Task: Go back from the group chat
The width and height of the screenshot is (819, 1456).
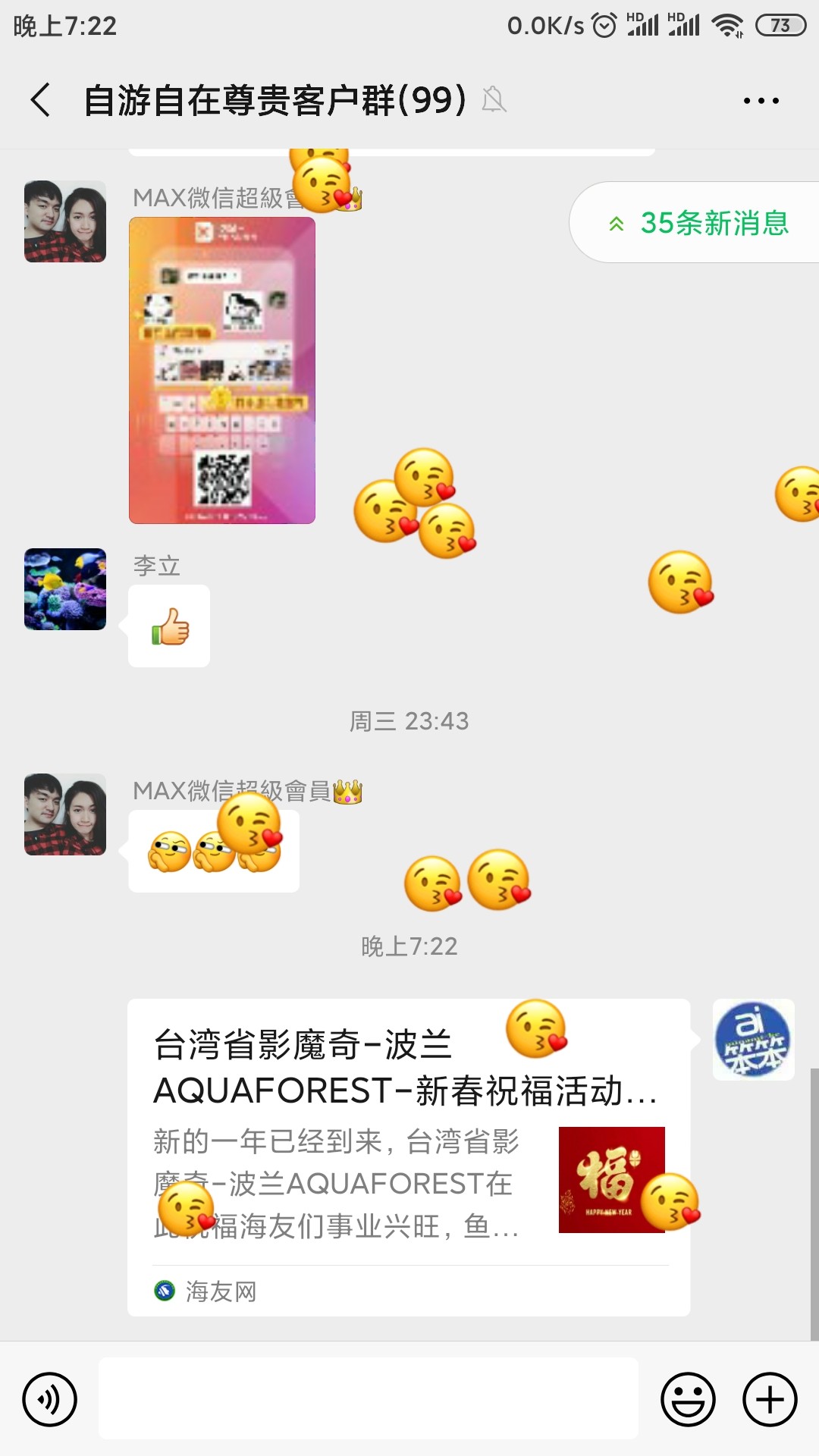Action: tap(41, 100)
